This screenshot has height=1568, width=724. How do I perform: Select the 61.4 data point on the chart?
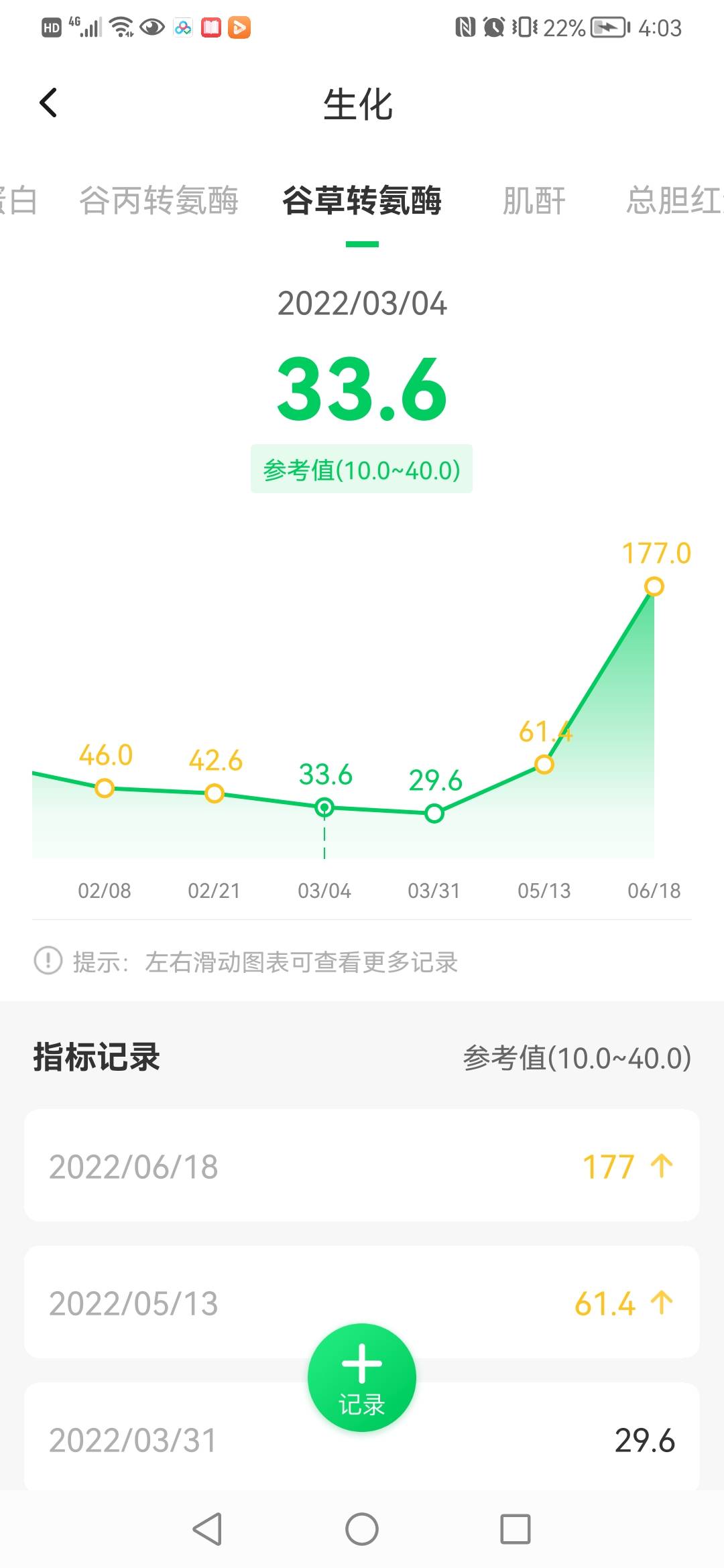click(x=544, y=763)
